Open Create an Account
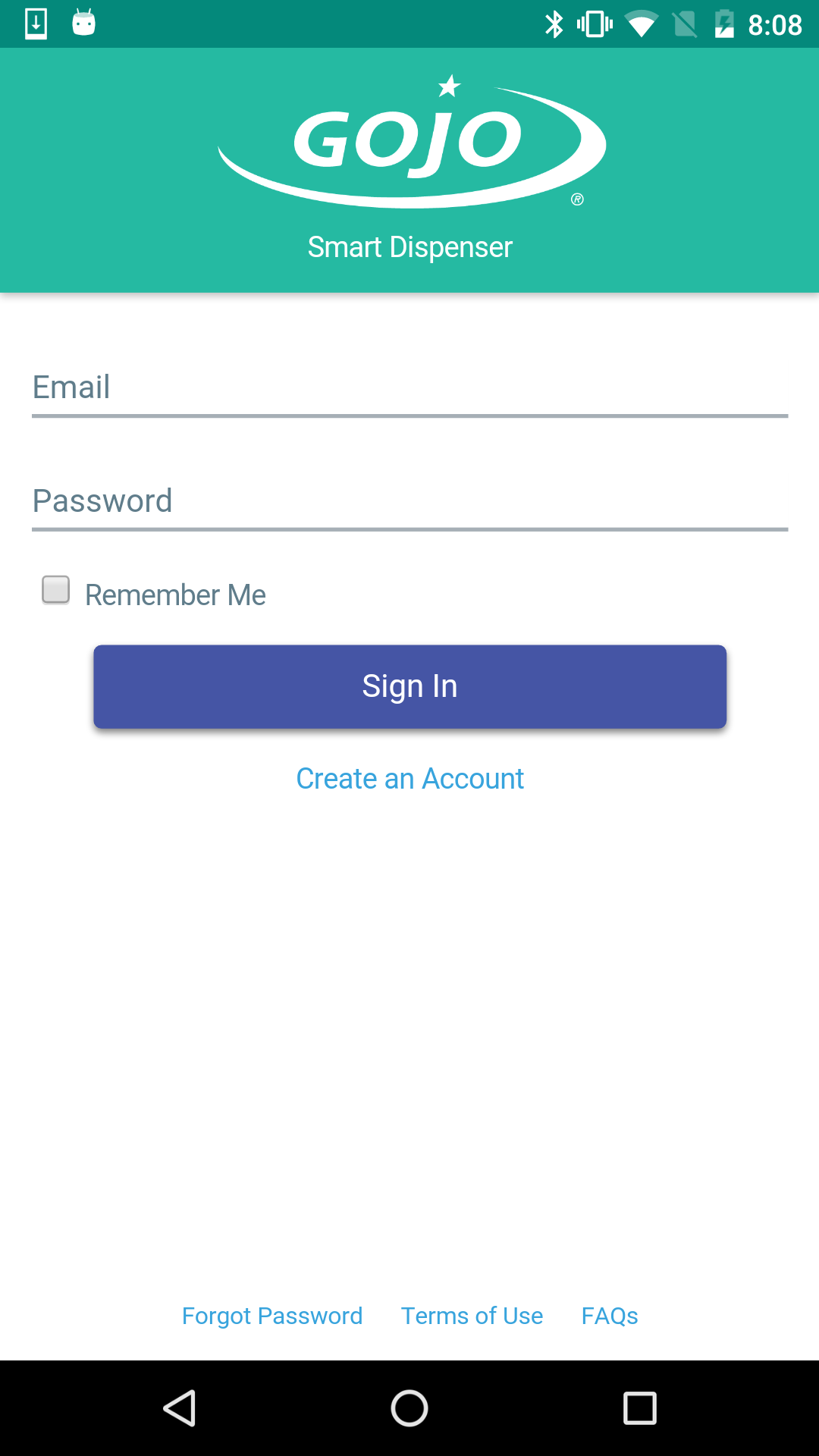 (x=409, y=778)
